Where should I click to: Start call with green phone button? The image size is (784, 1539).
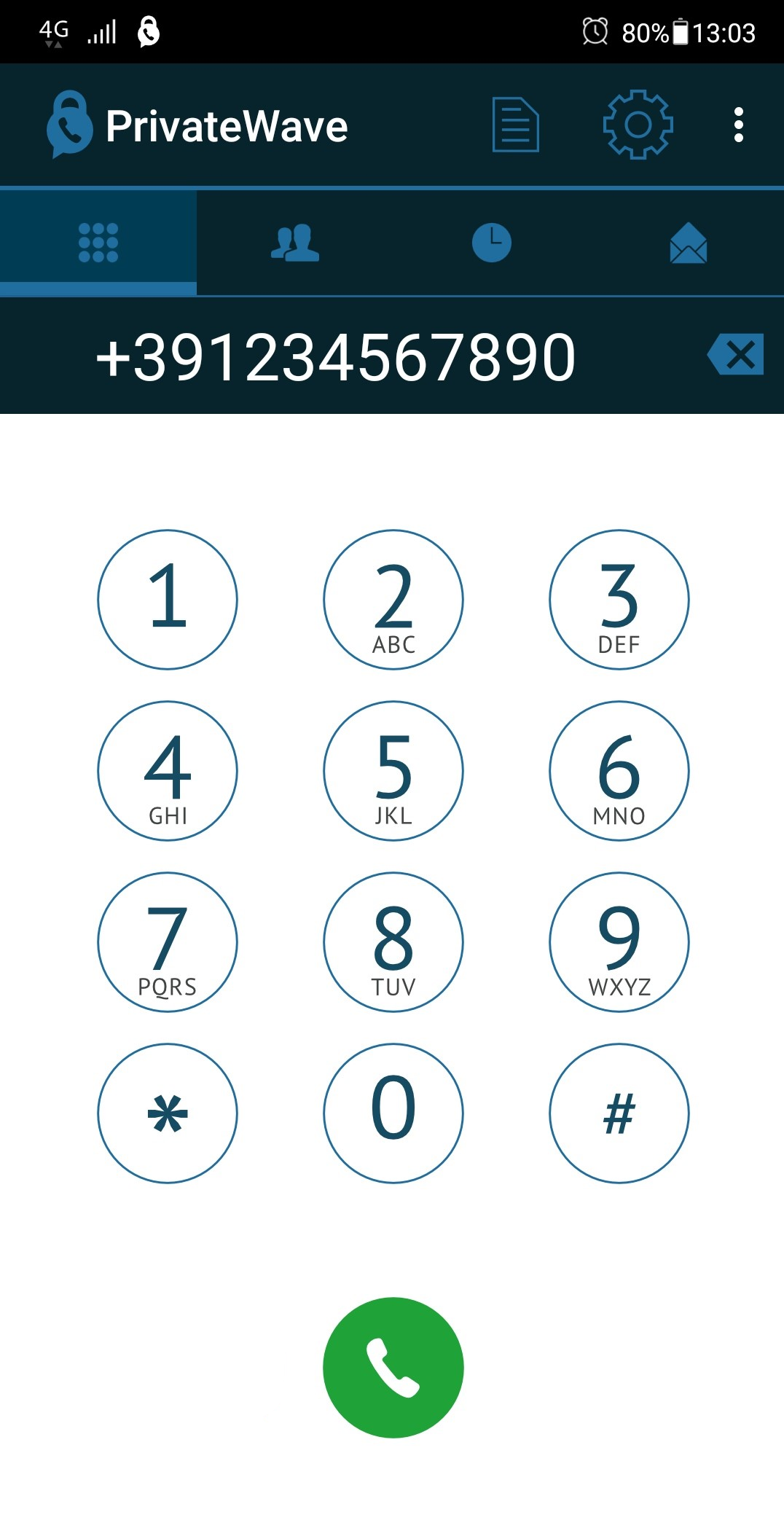(393, 1367)
